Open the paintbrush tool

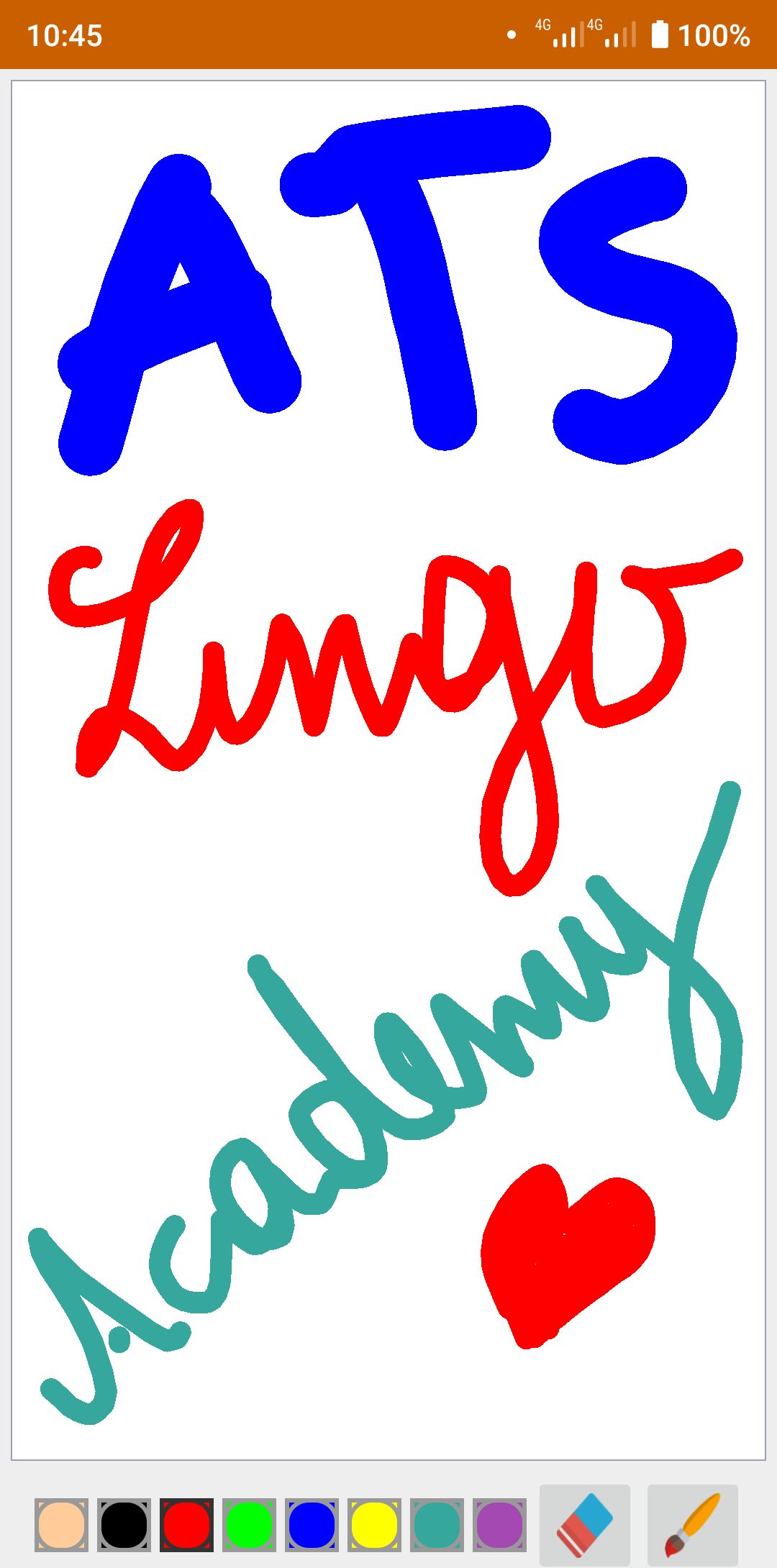click(693, 1525)
